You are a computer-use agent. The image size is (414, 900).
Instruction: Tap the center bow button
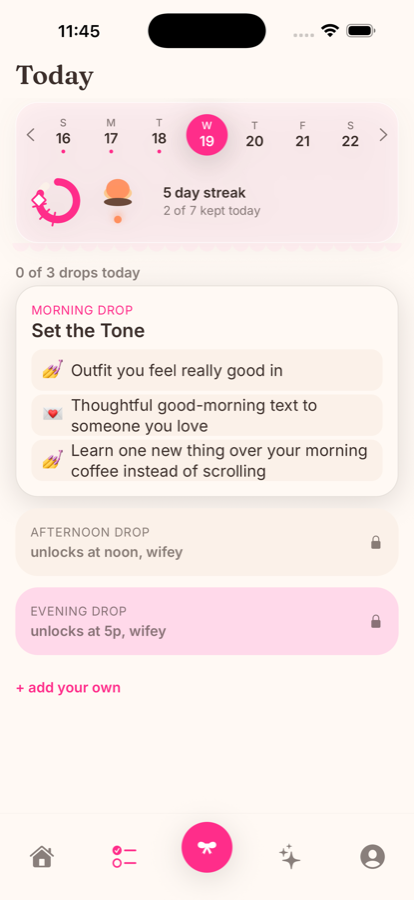point(207,848)
